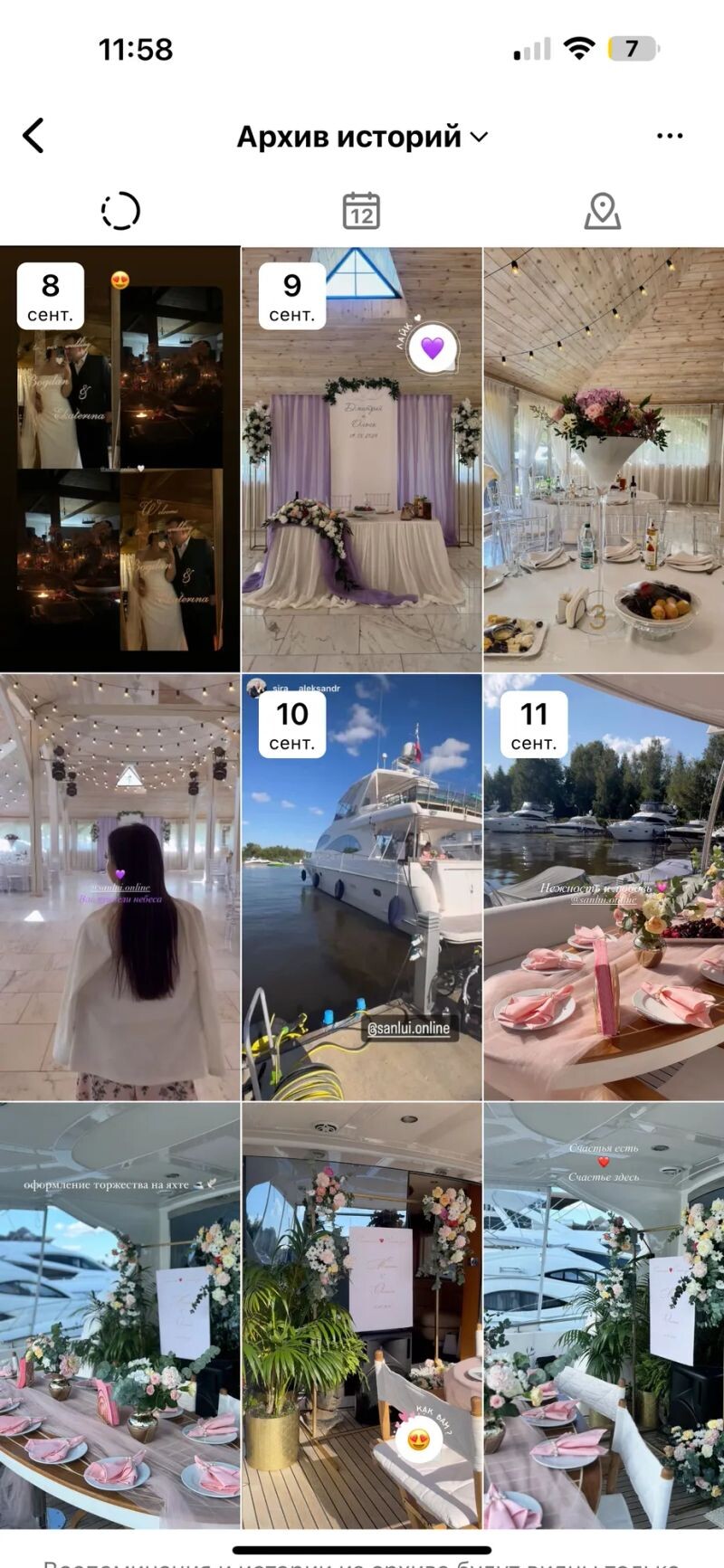Go back from the stories archive
This screenshot has width=724, height=1568.
point(33,136)
